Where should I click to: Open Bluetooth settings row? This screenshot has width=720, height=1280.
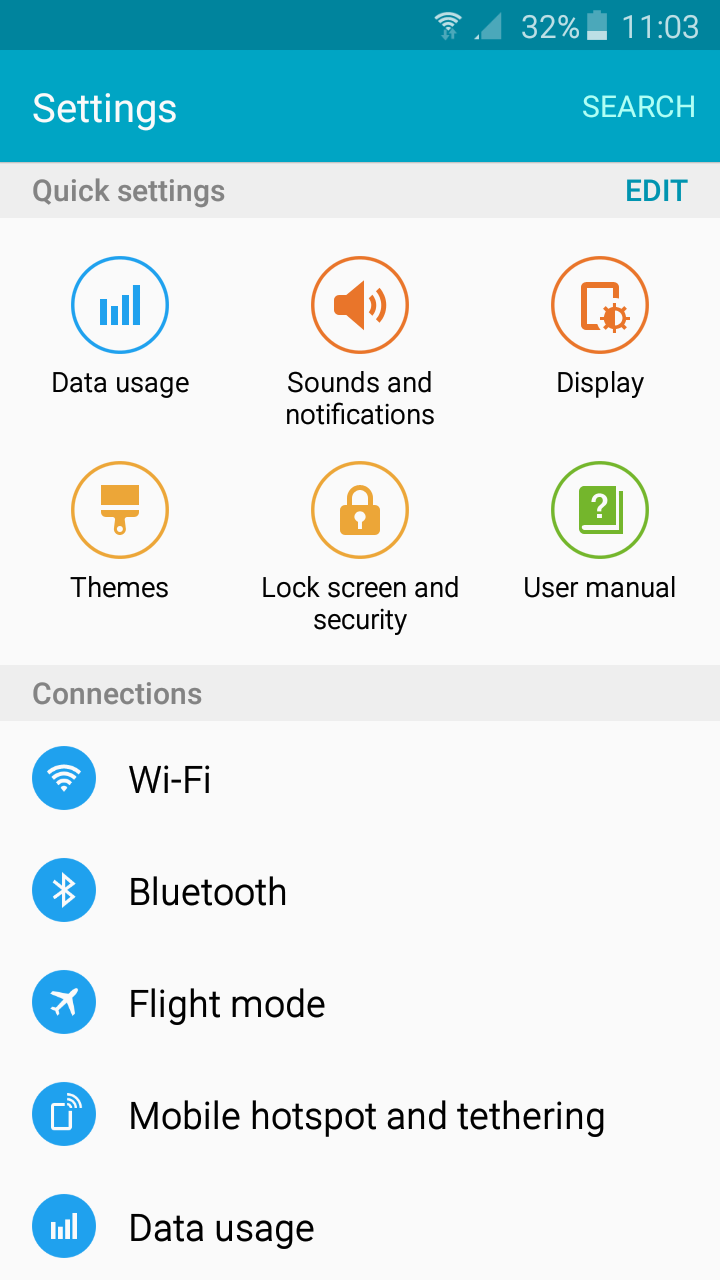pos(360,891)
